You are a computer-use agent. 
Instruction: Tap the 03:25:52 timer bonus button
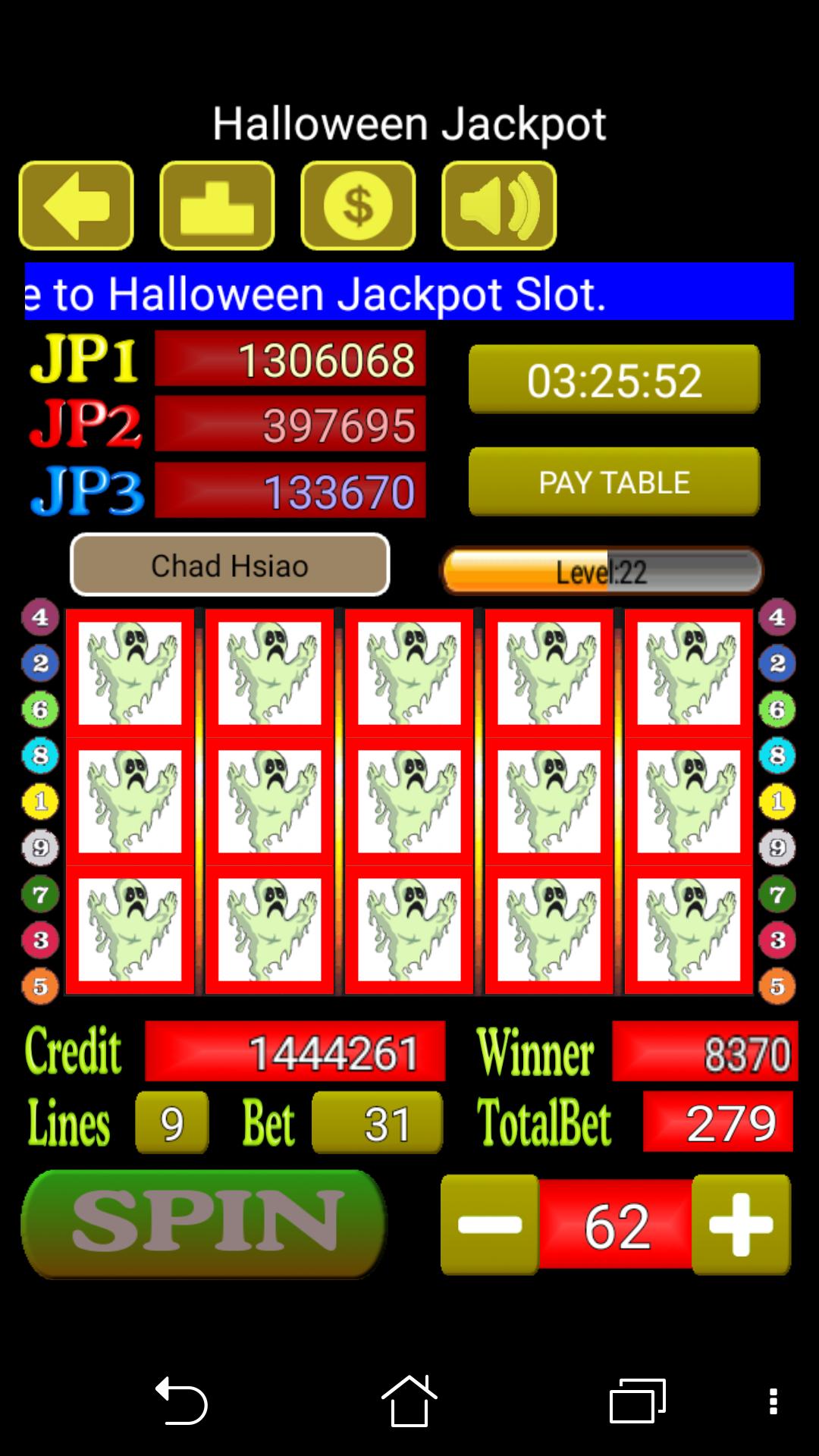(x=614, y=379)
